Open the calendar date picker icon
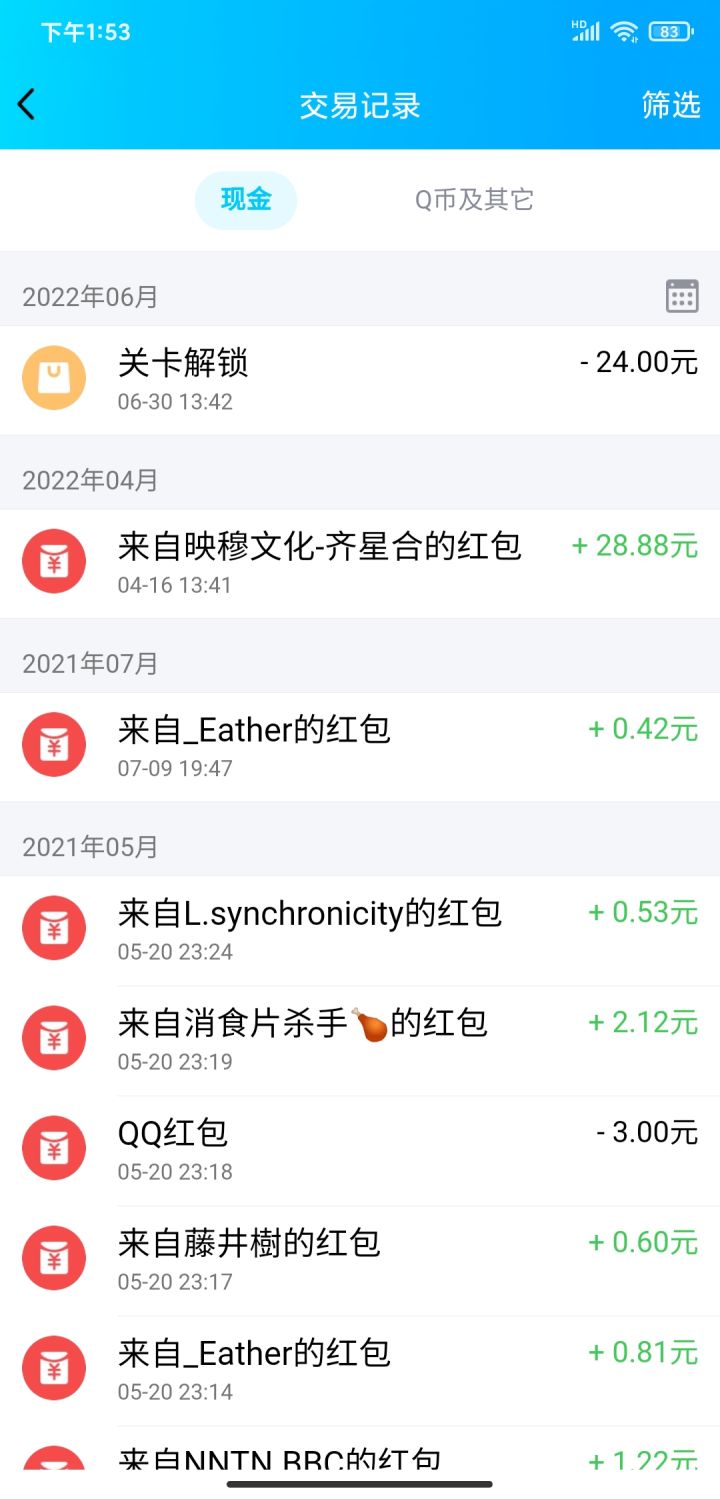 682,296
